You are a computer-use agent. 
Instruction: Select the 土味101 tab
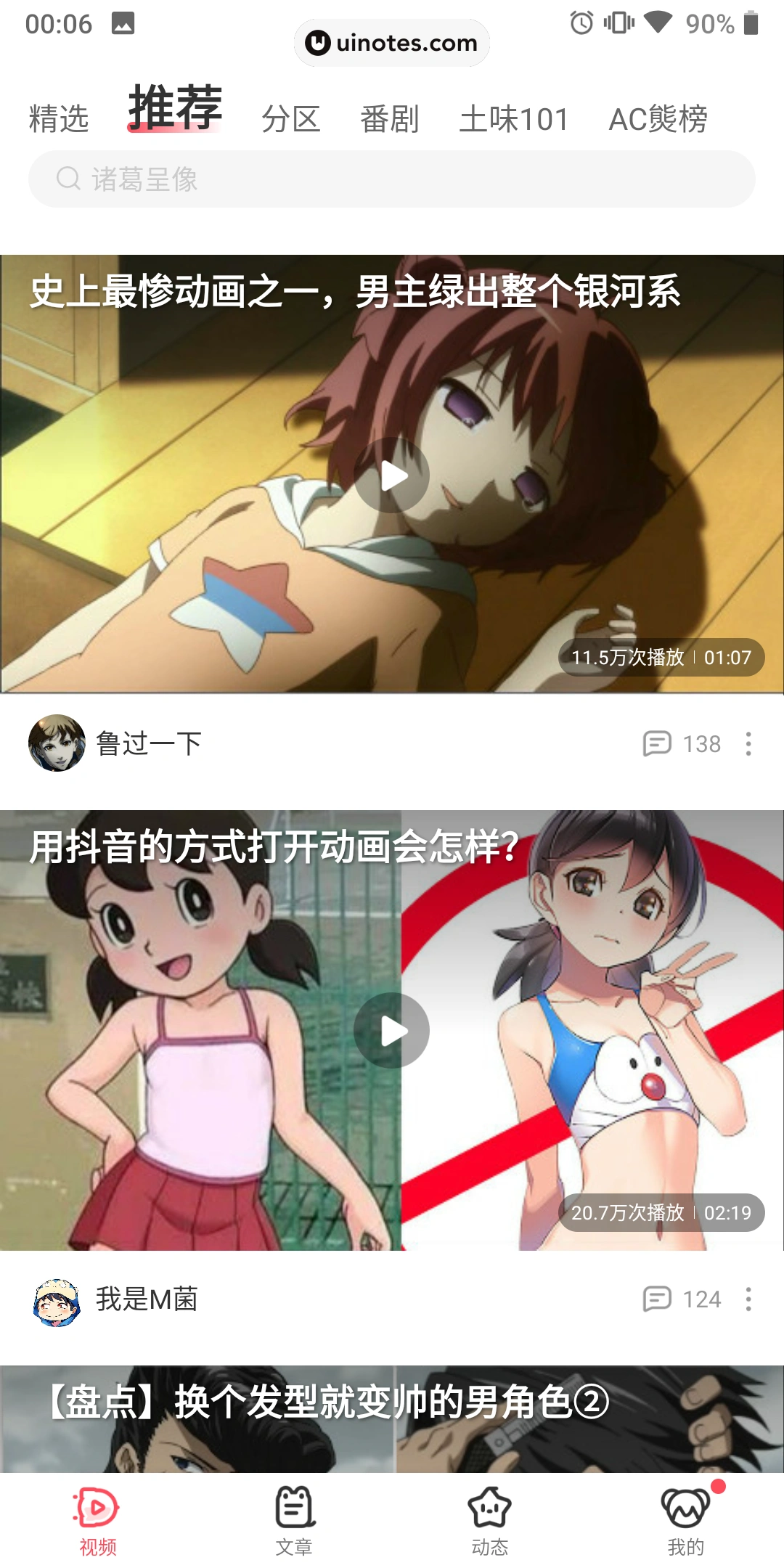[514, 119]
